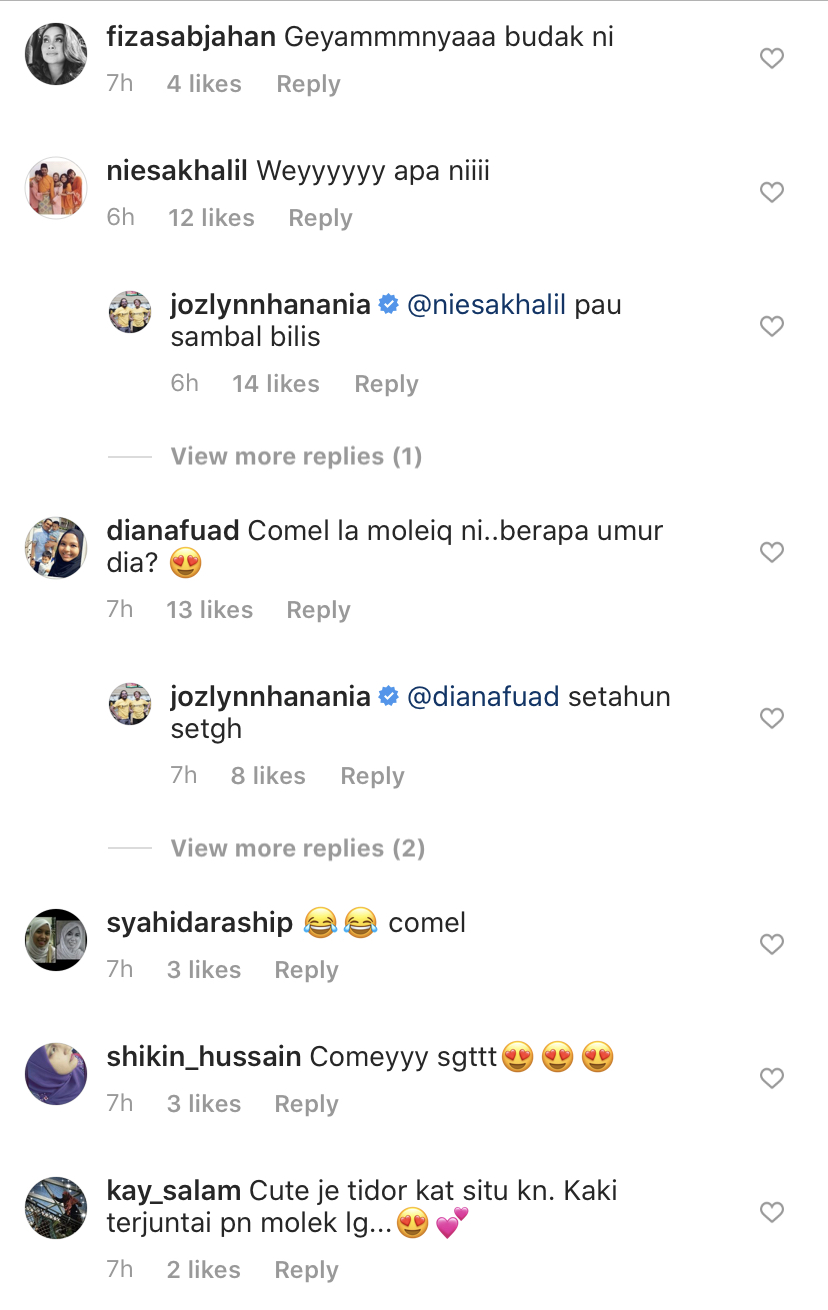Like jozlynnhanania's setahun setgh reply
Screen dimensions: 828x1310
click(771, 718)
